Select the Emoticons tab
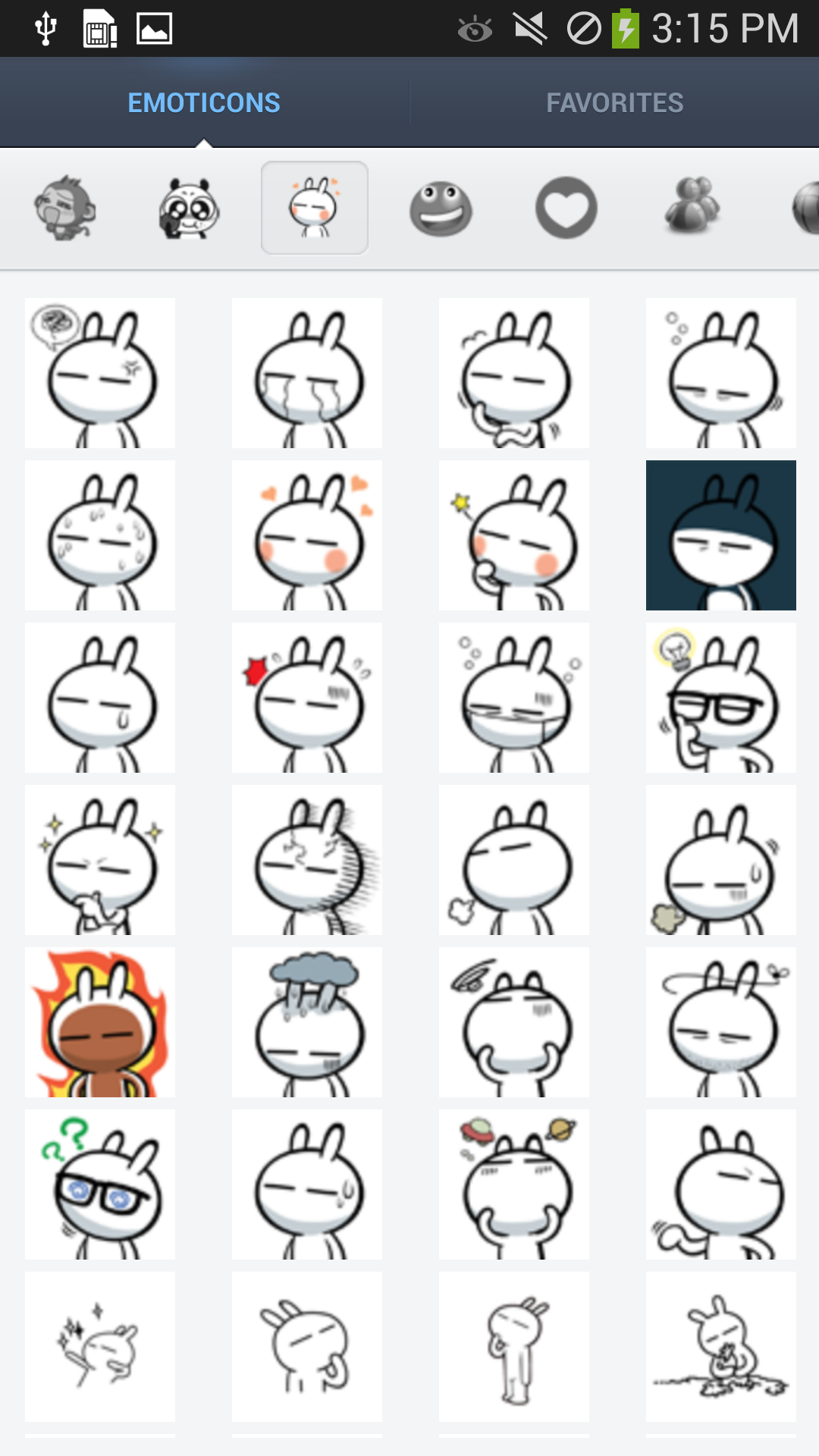 pyautogui.click(x=203, y=102)
